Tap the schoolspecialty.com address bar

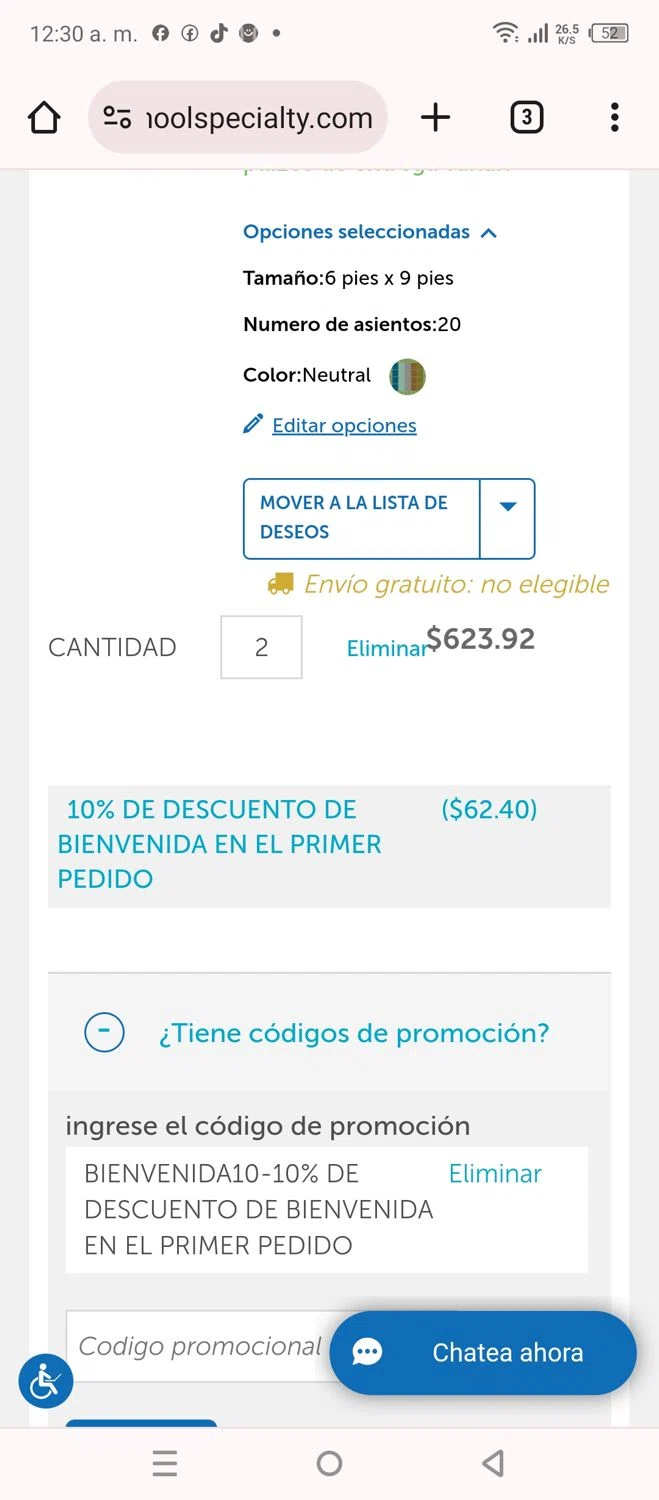click(x=238, y=118)
